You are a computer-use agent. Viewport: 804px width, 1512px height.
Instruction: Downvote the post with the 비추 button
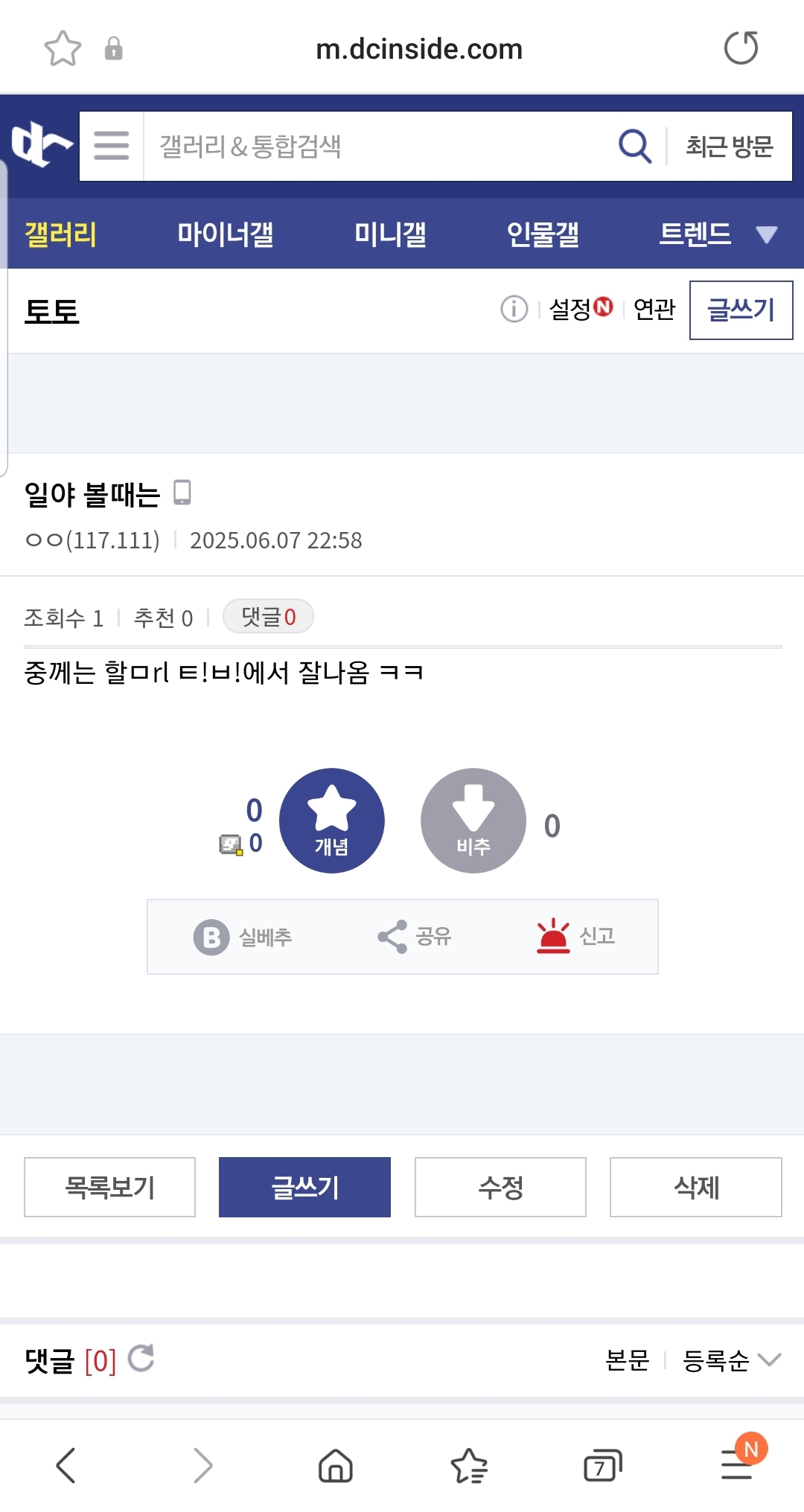(x=473, y=820)
